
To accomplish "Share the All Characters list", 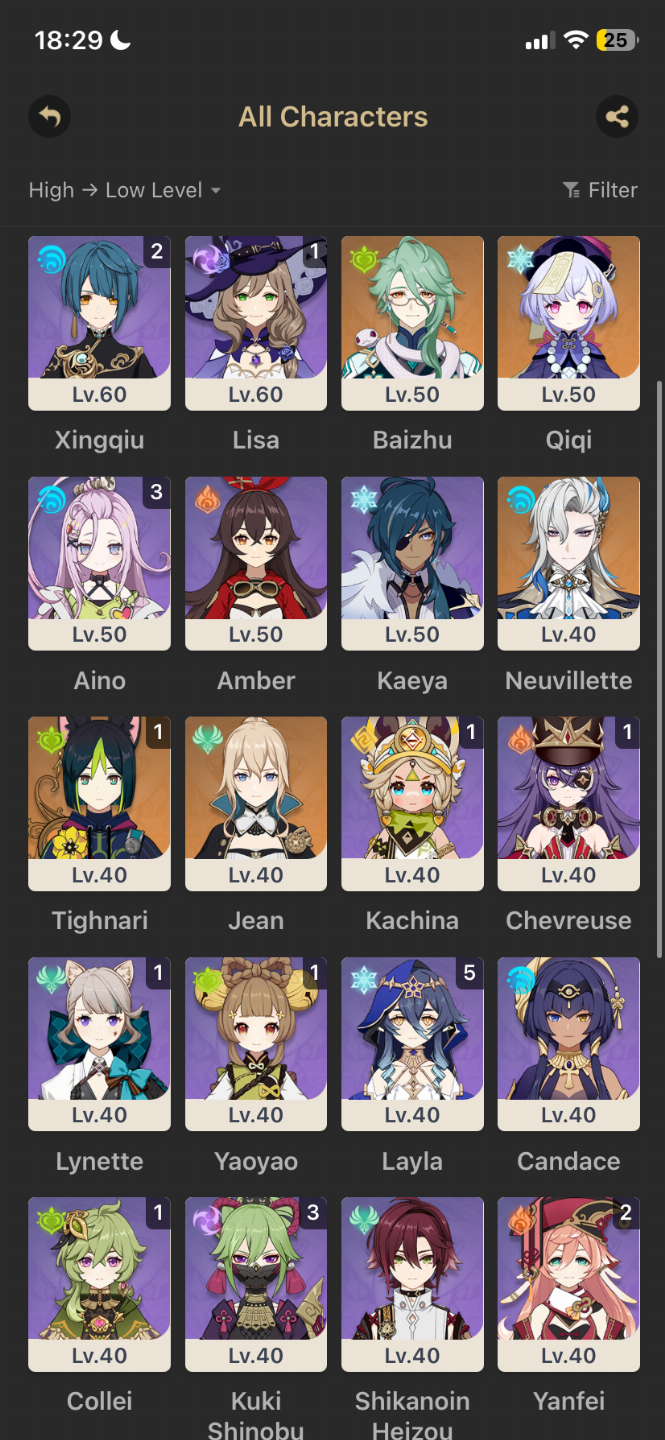I will coord(617,117).
